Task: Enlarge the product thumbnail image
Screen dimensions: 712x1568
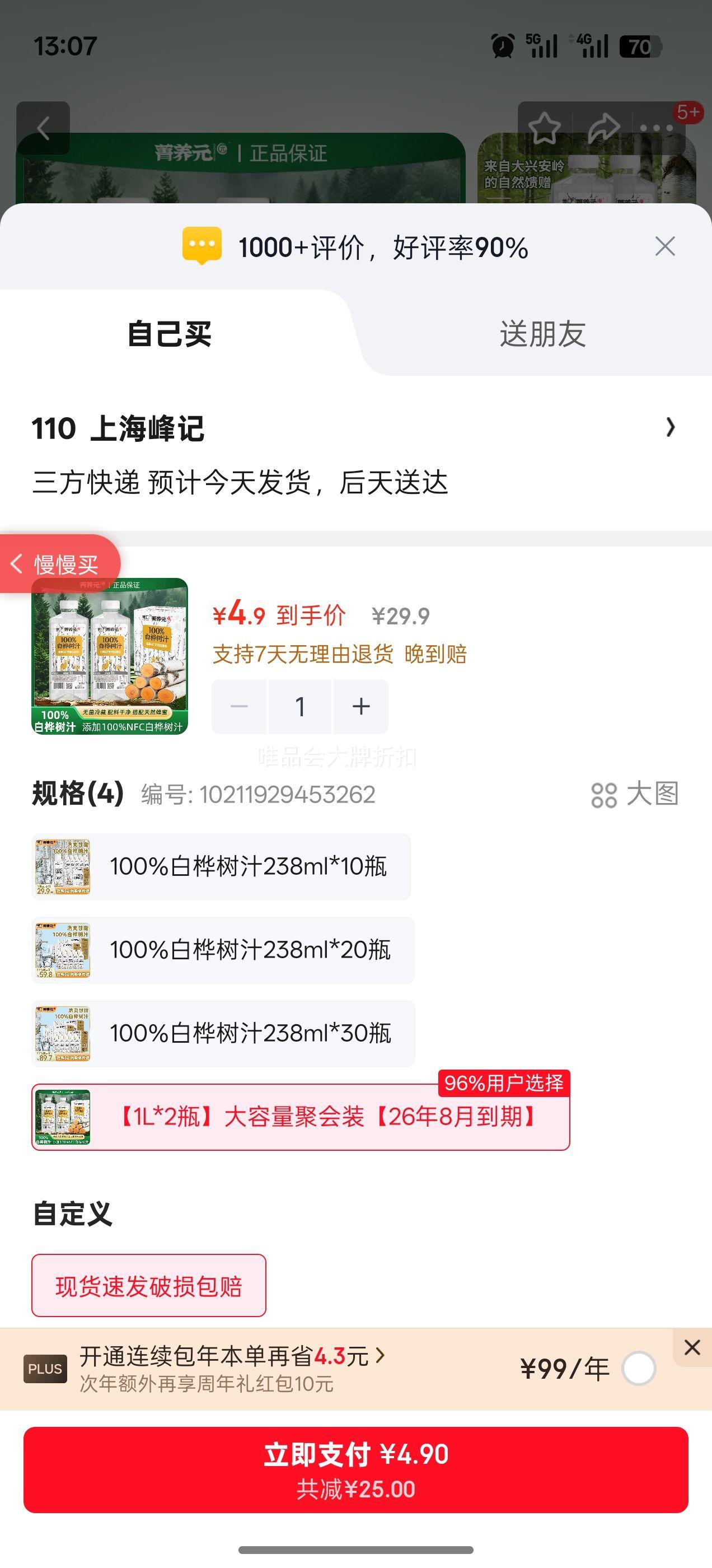Action: (110, 656)
